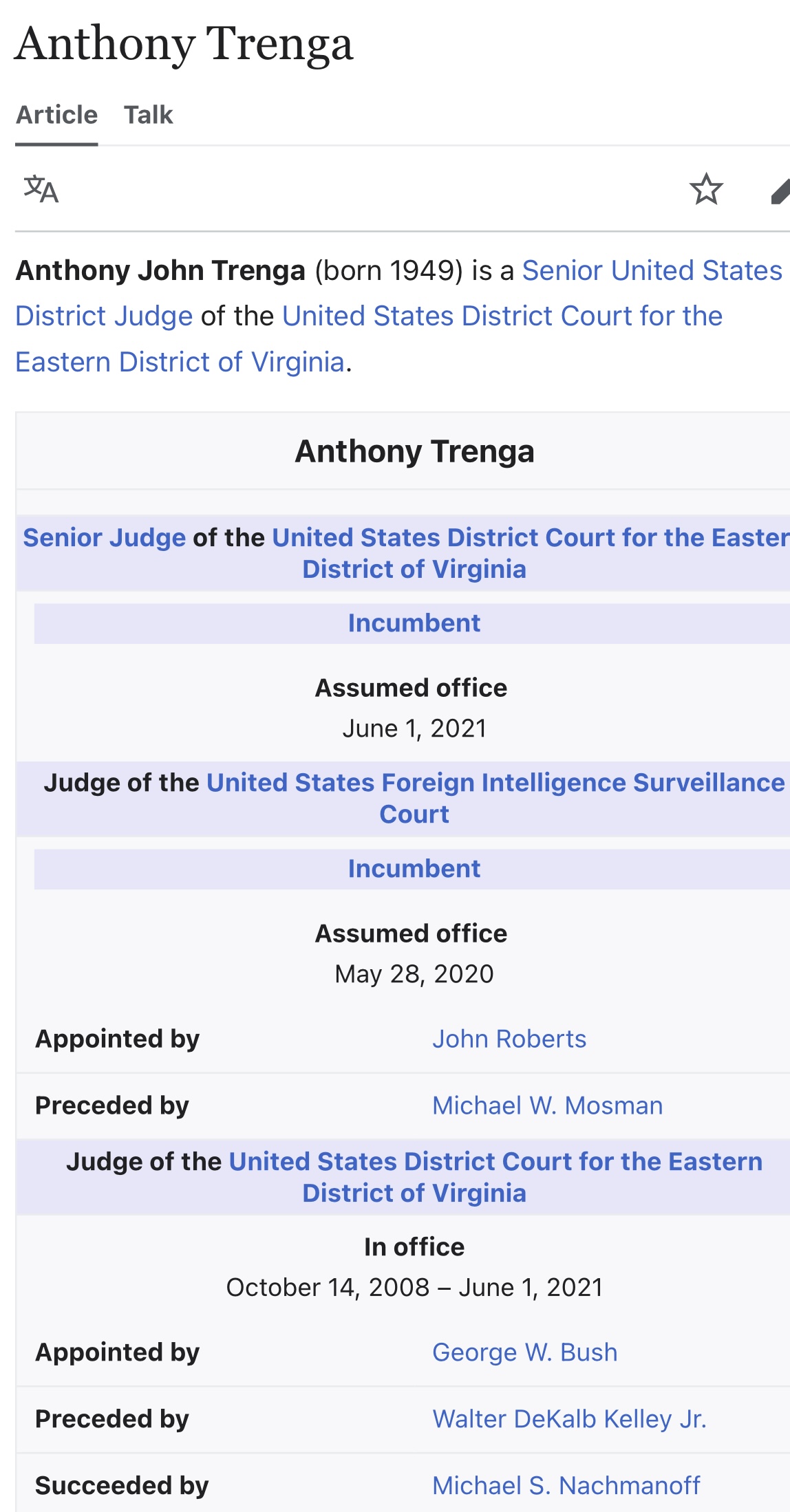Visit Michael W. Mosman page
Image resolution: width=790 pixels, height=1512 pixels.
point(548,1105)
